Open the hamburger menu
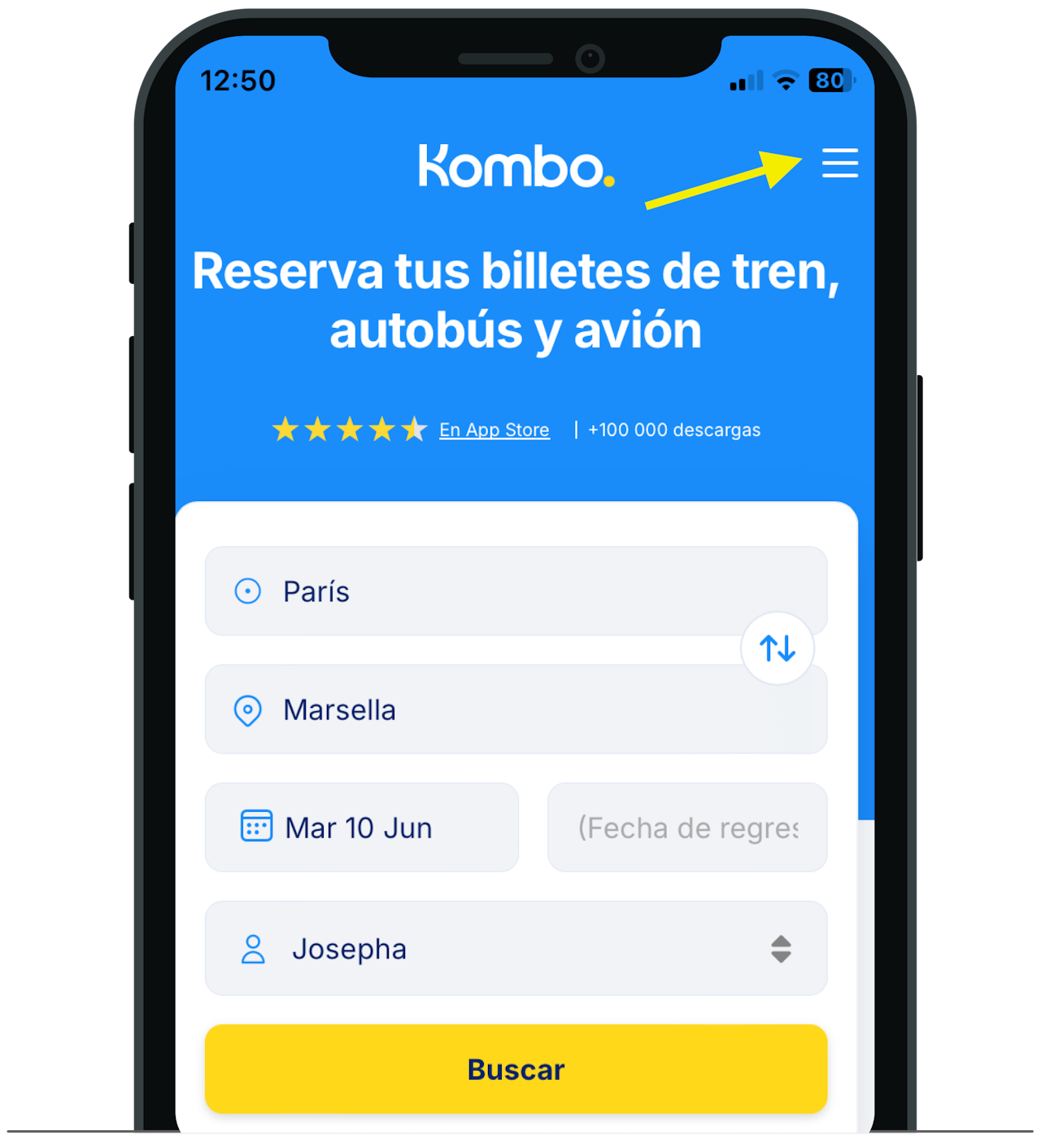 point(839,163)
